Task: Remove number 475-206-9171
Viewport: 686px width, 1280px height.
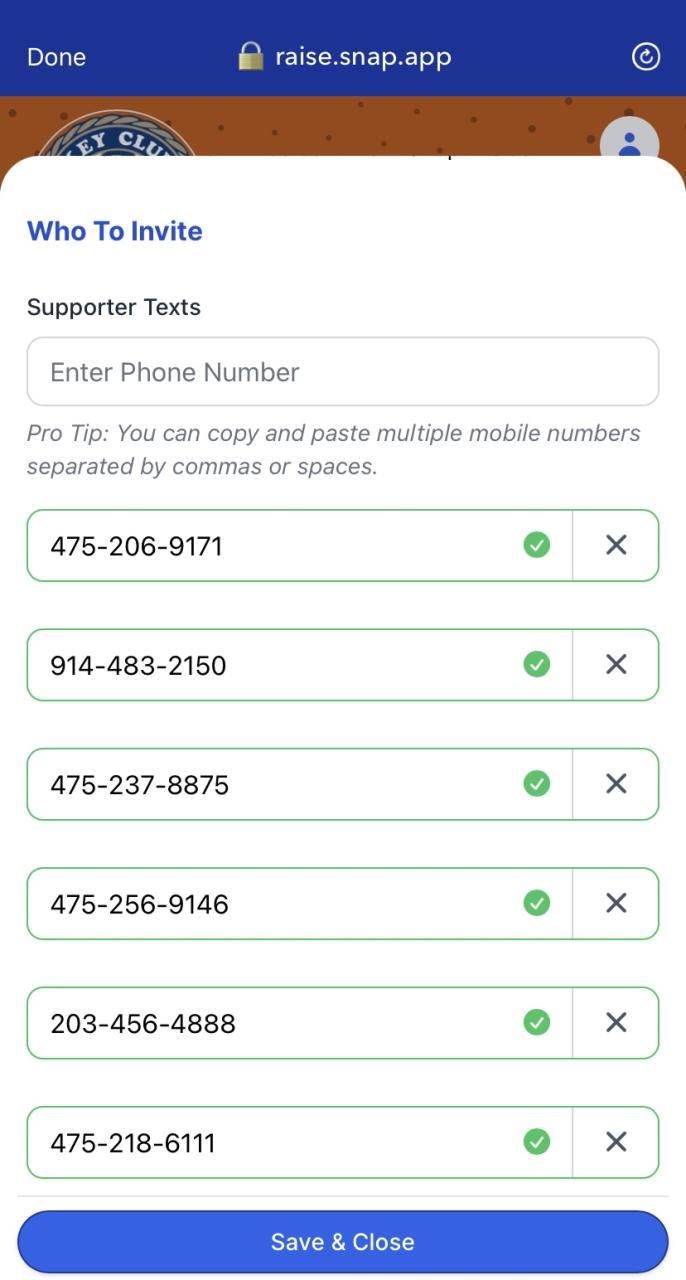Action: pyautogui.click(x=616, y=545)
